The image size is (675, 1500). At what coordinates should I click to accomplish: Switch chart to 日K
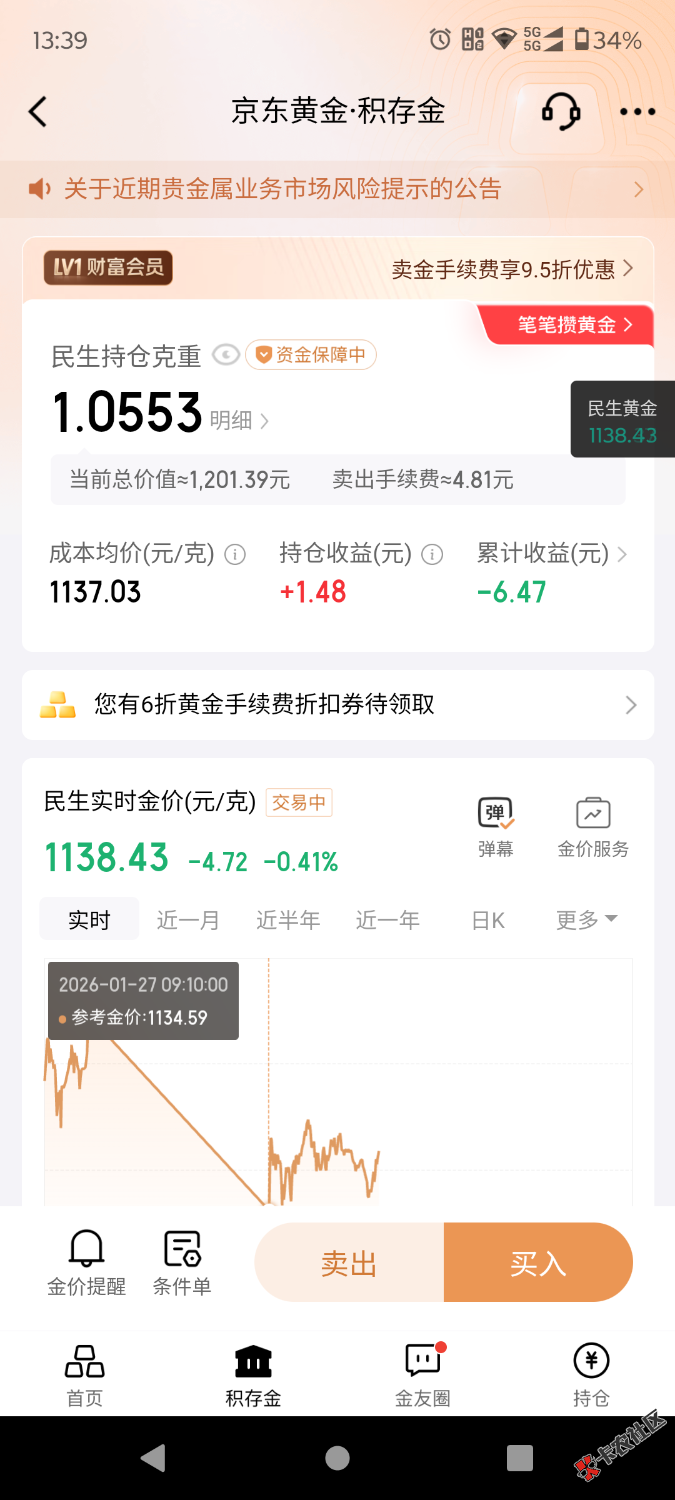pos(488,920)
